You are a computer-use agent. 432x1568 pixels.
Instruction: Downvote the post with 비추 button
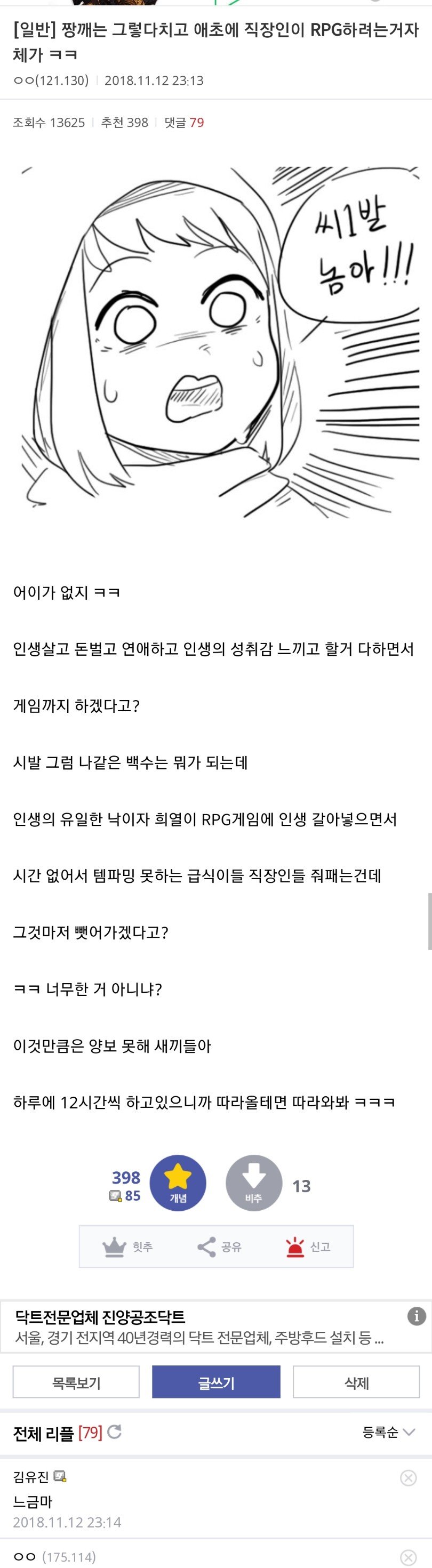(x=253, y=1183)
